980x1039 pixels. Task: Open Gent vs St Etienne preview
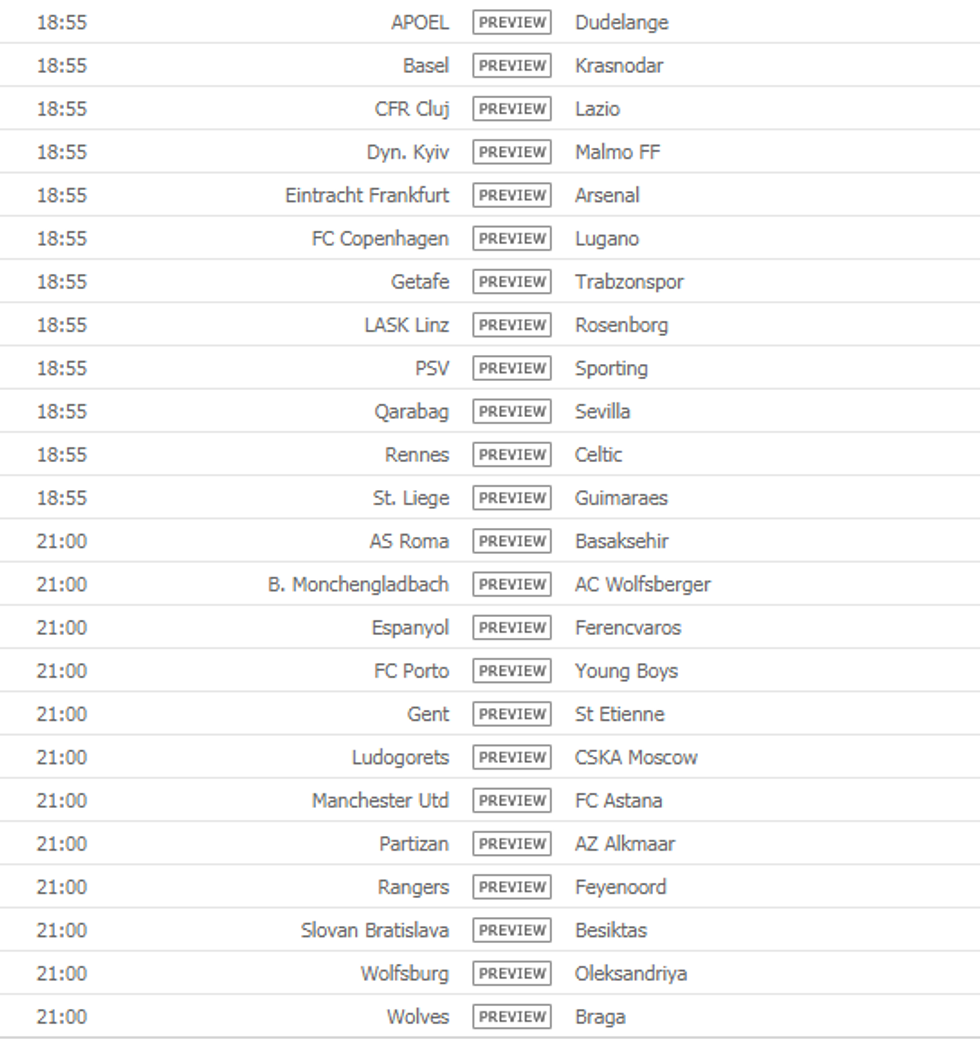pos(512,714)
